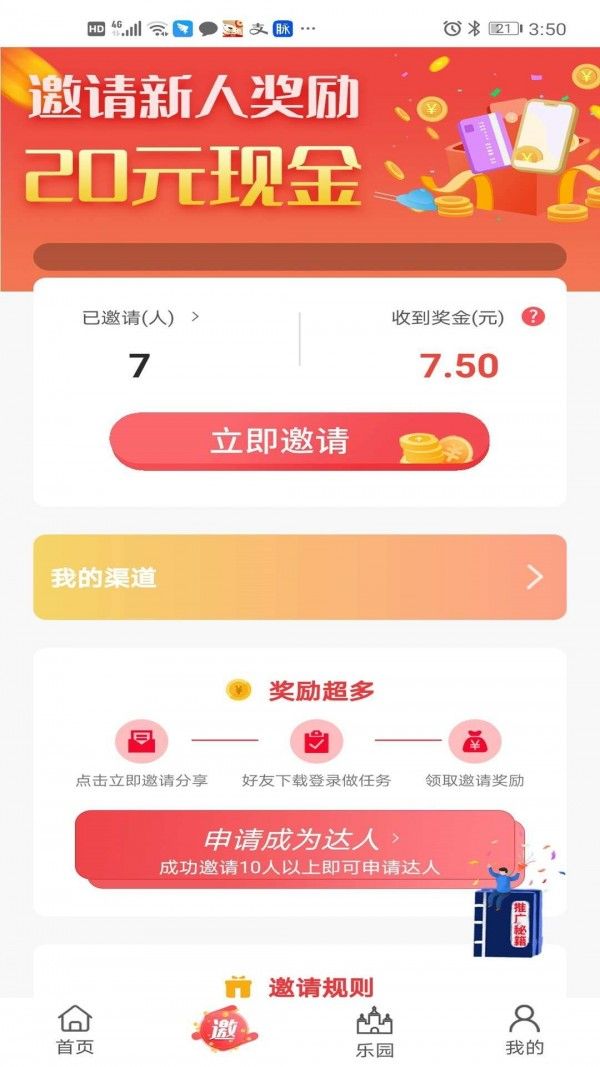Select the 邀 invite tab
The image size is (600, 1067).
[224, 1028]
